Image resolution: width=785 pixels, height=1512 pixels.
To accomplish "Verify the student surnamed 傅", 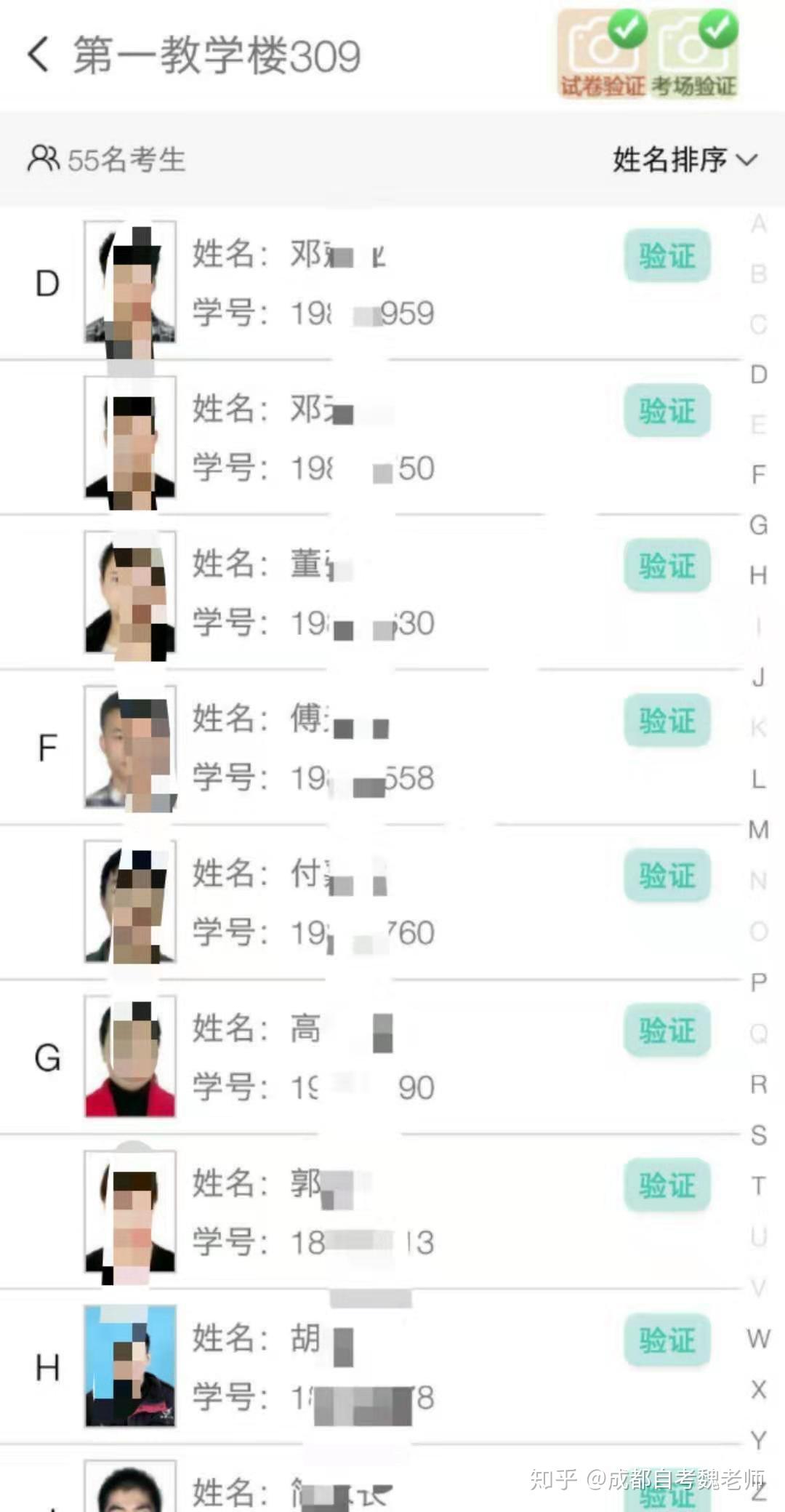I will coord(667,720).
